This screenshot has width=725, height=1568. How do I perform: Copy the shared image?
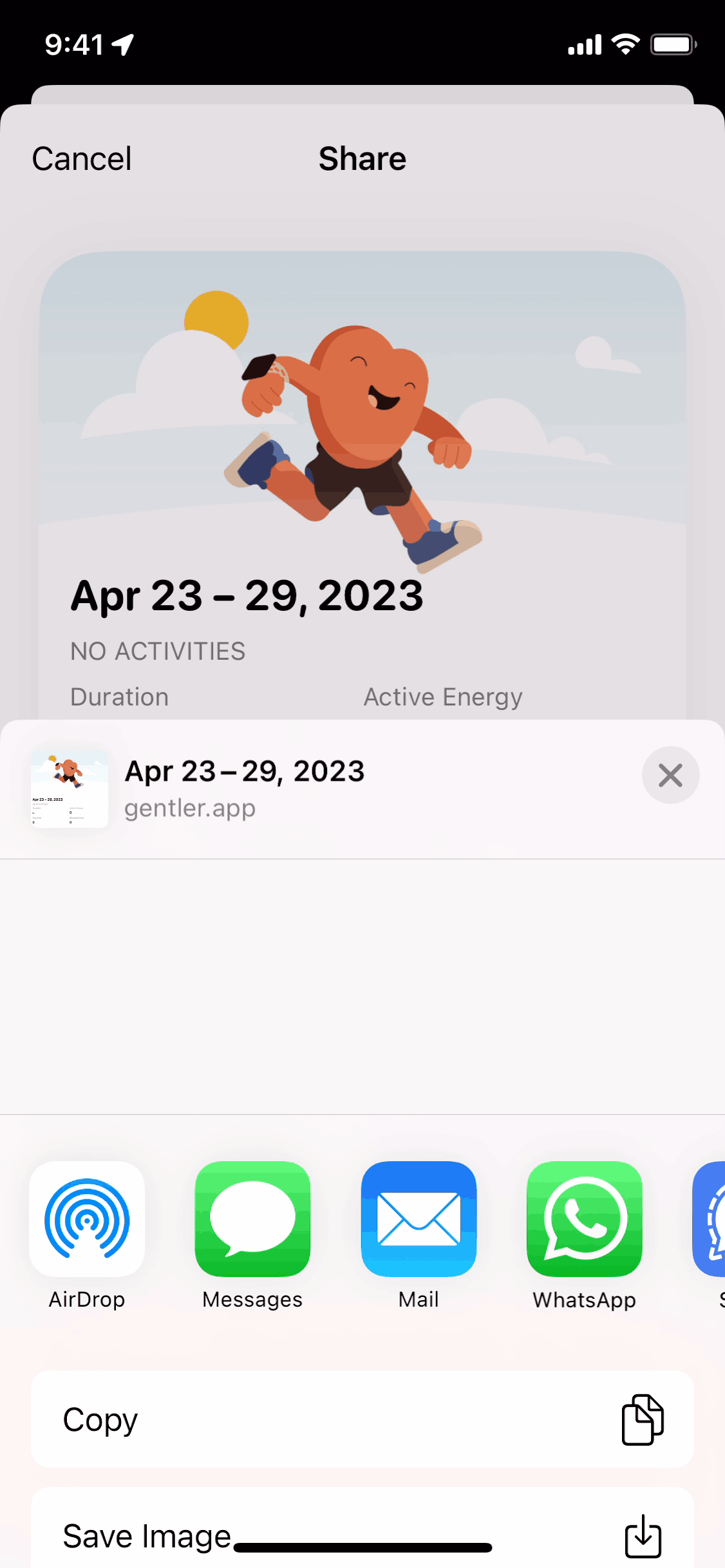[x=362, y=1419]
